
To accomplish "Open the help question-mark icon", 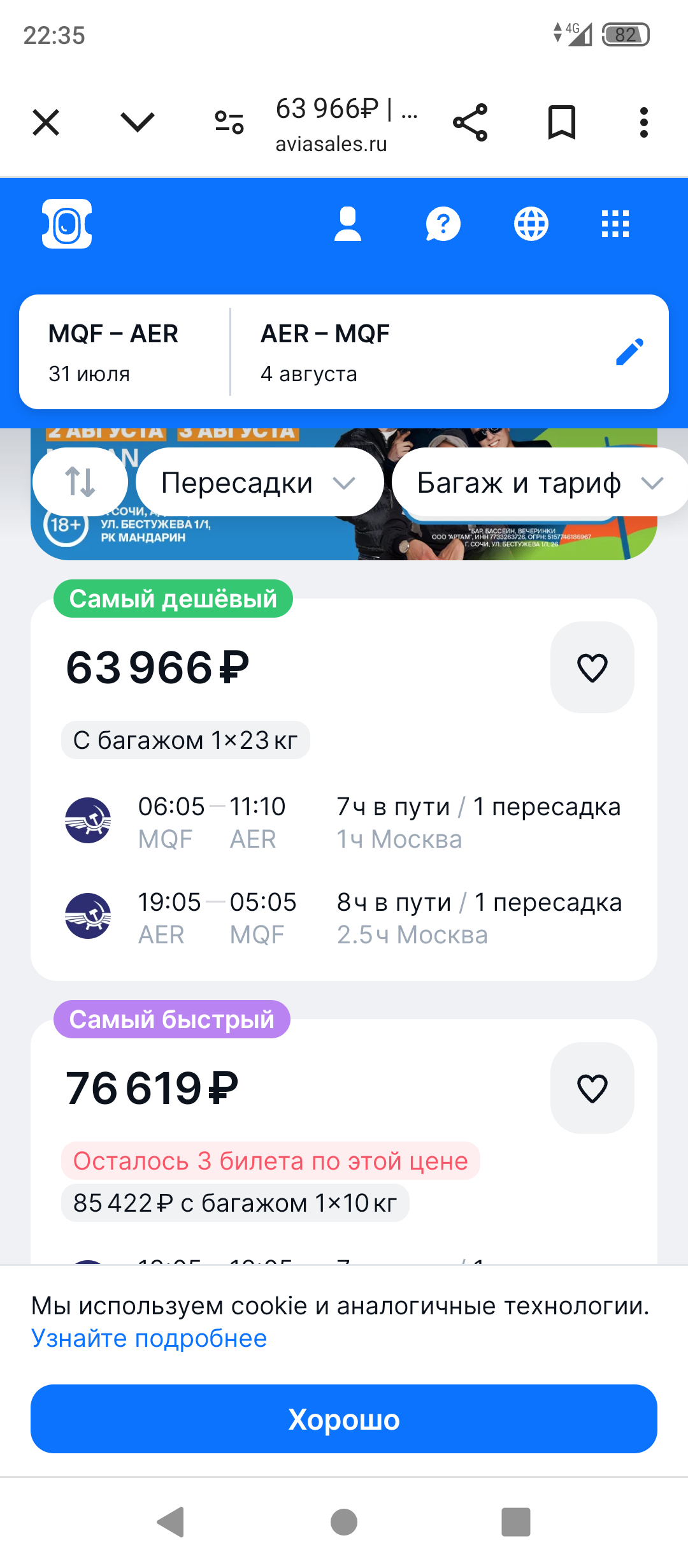I will [x=443, y=224].
